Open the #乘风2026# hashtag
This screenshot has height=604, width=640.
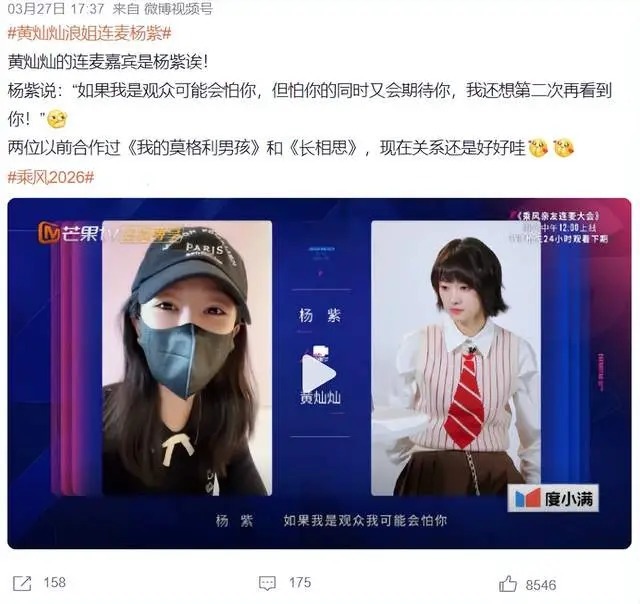coord(51,177)
